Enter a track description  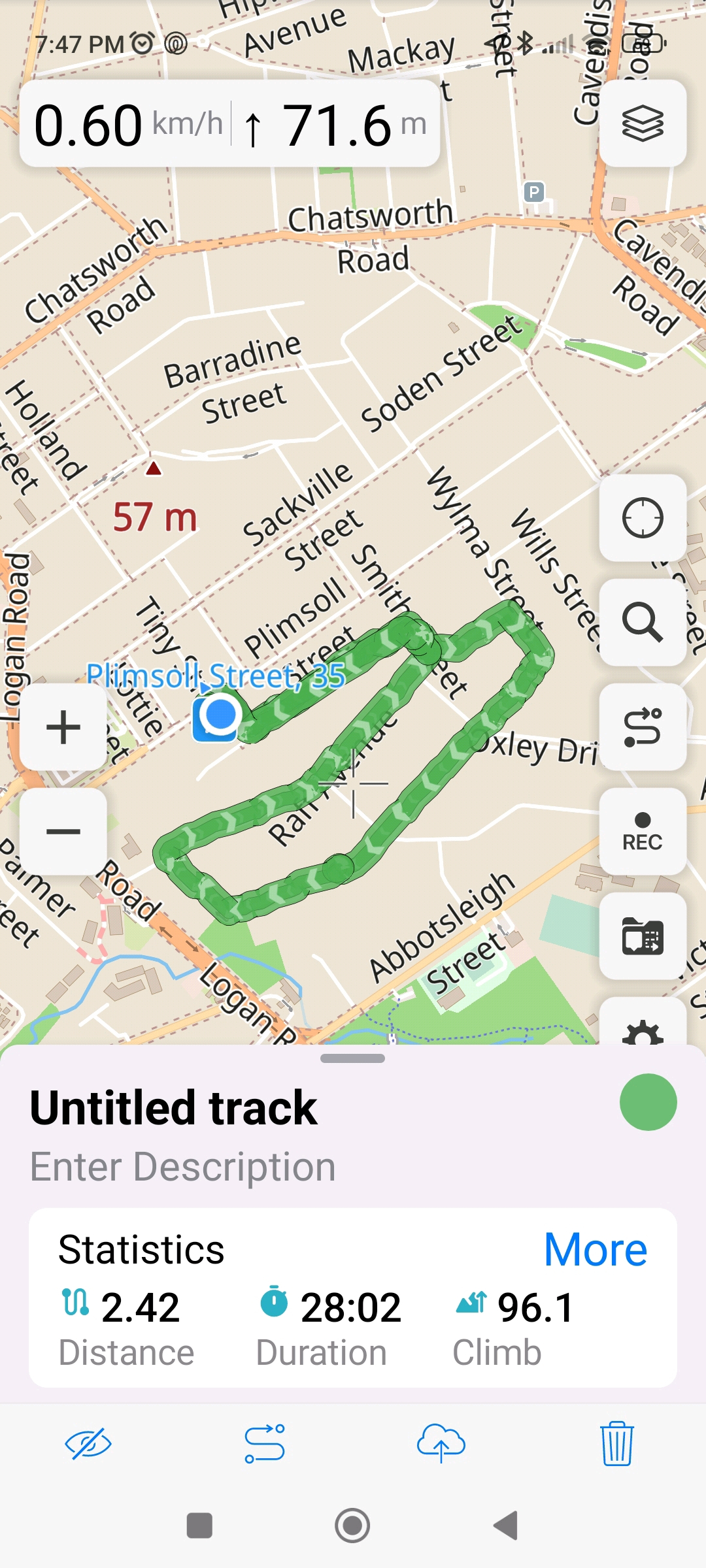pyautogui.click(x=183, y=1167)
